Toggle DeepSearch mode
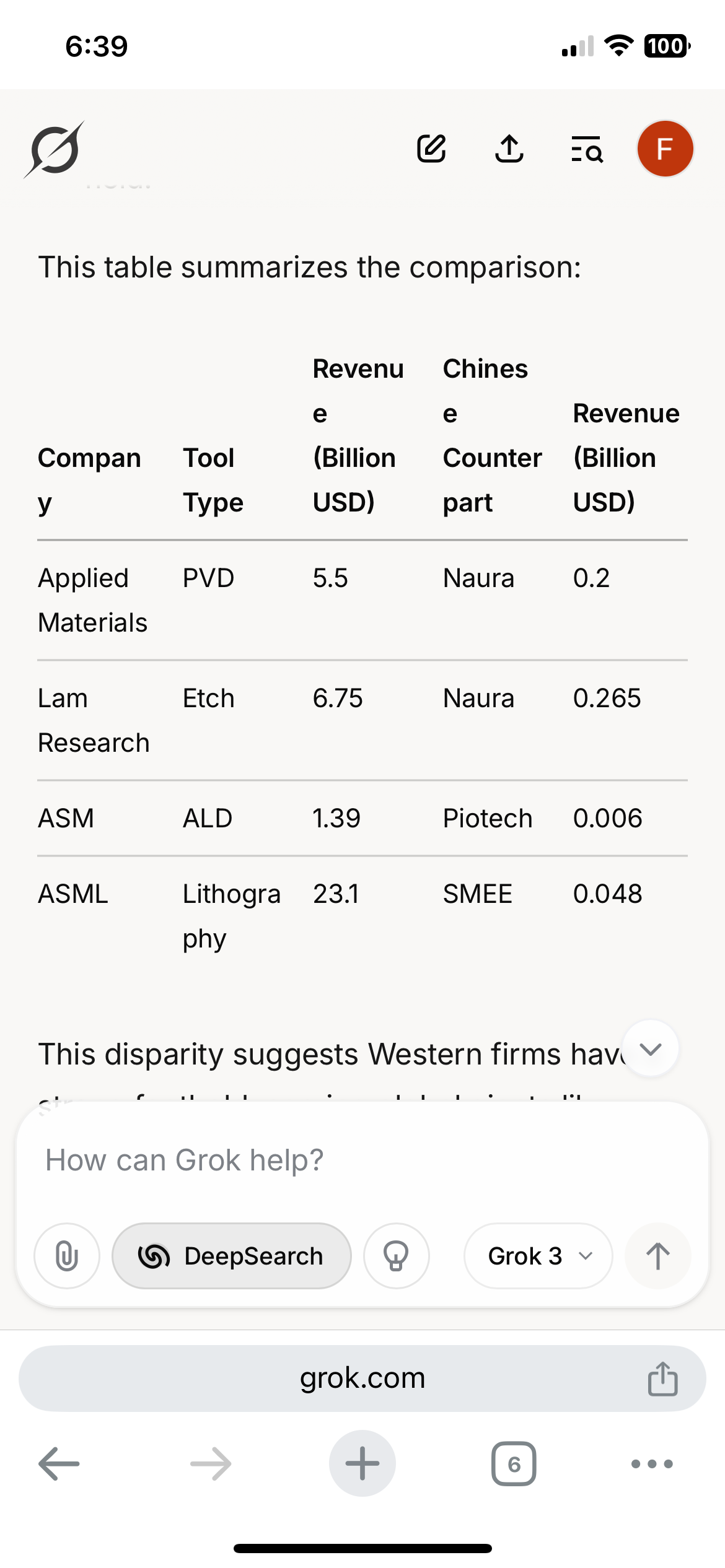725x1568 pixels. 232,1256
